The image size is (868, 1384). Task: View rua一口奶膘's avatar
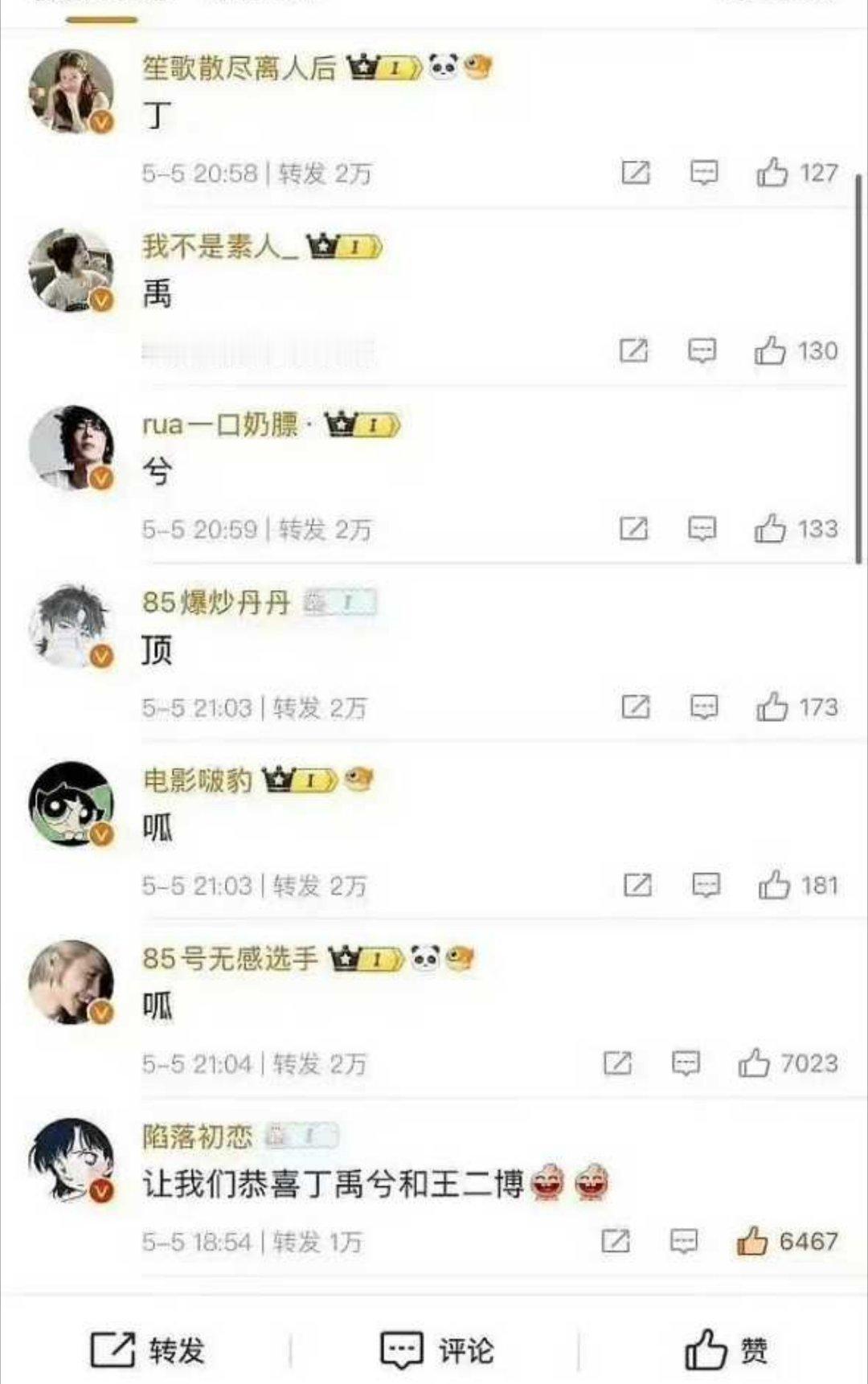tap(72, 448)
